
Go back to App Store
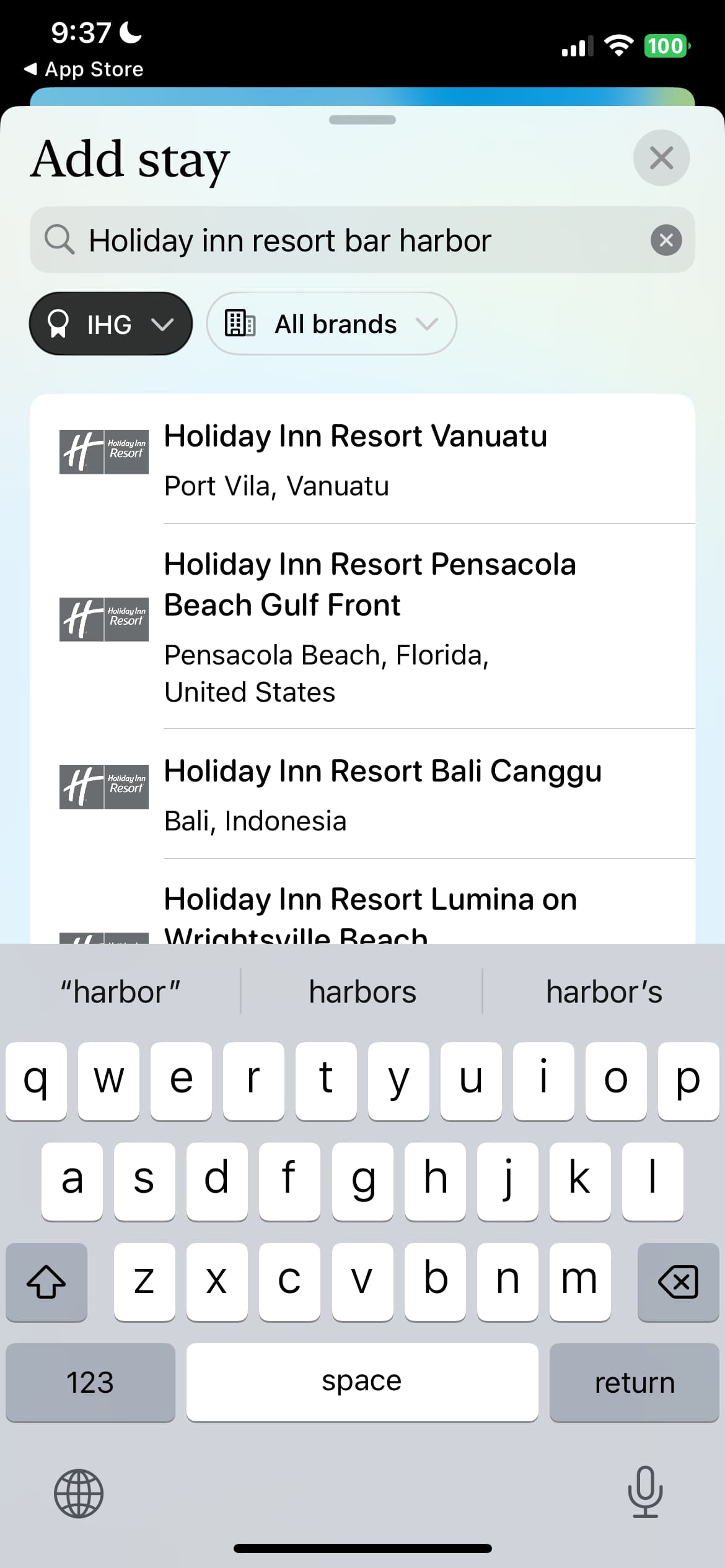(84, 69)
